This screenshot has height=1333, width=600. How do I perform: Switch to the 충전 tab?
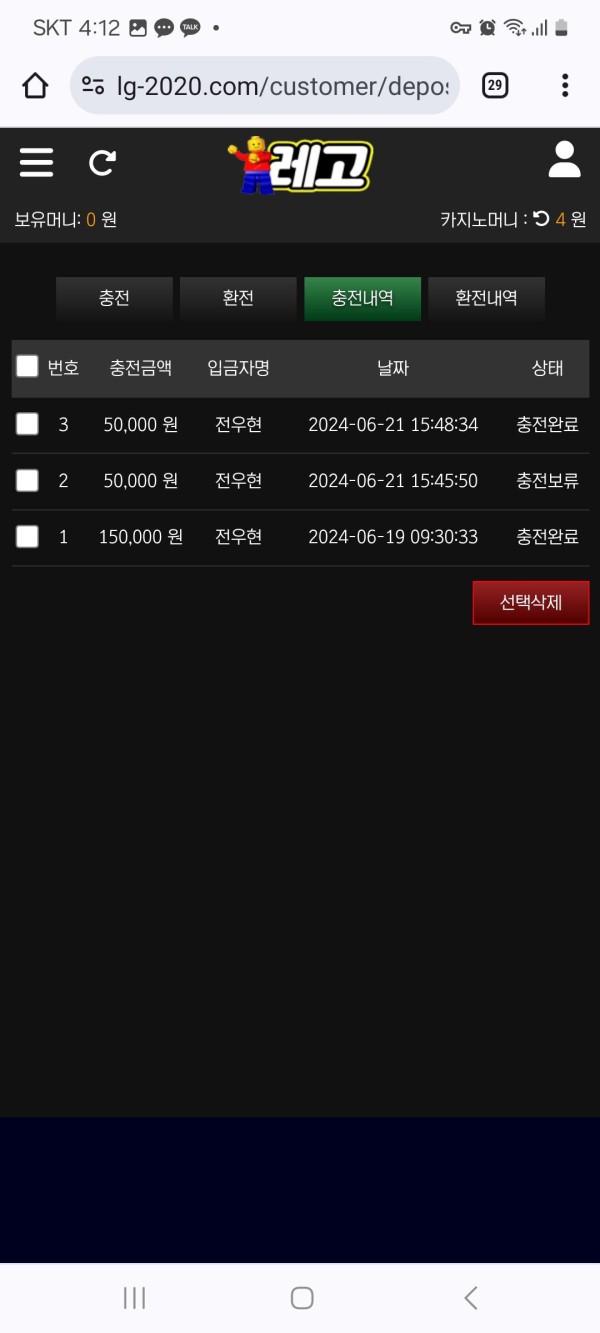coord(114,298)
